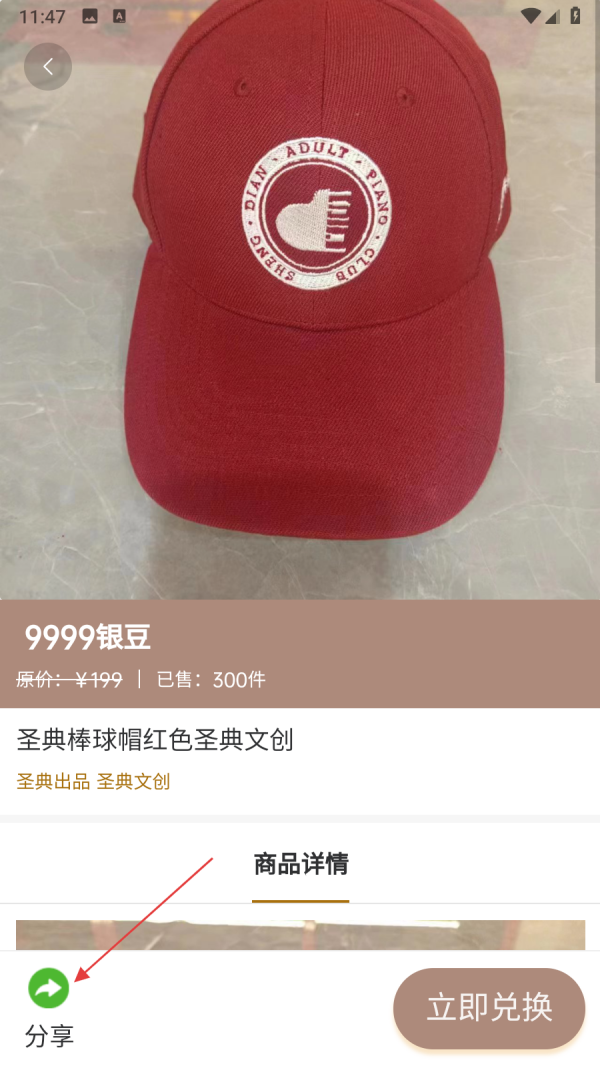Viewport: 600px width, 1066px height.
Task: Open the 商品详情 tab
Action: click(x=300, y=864)
